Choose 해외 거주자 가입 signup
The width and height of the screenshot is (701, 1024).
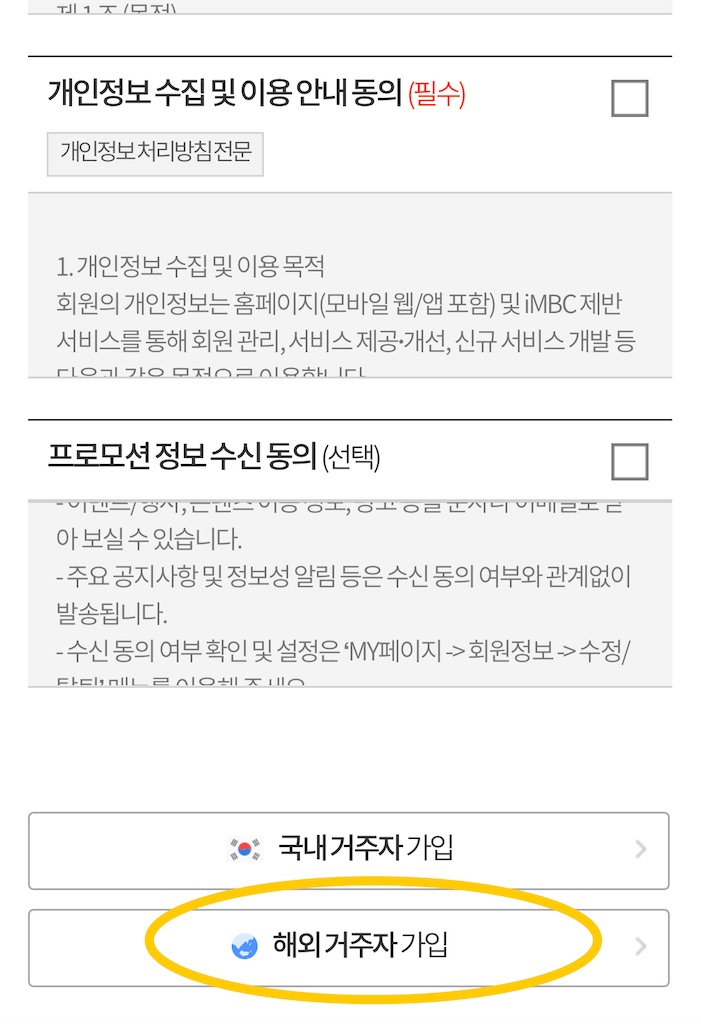tap(348, 946)
